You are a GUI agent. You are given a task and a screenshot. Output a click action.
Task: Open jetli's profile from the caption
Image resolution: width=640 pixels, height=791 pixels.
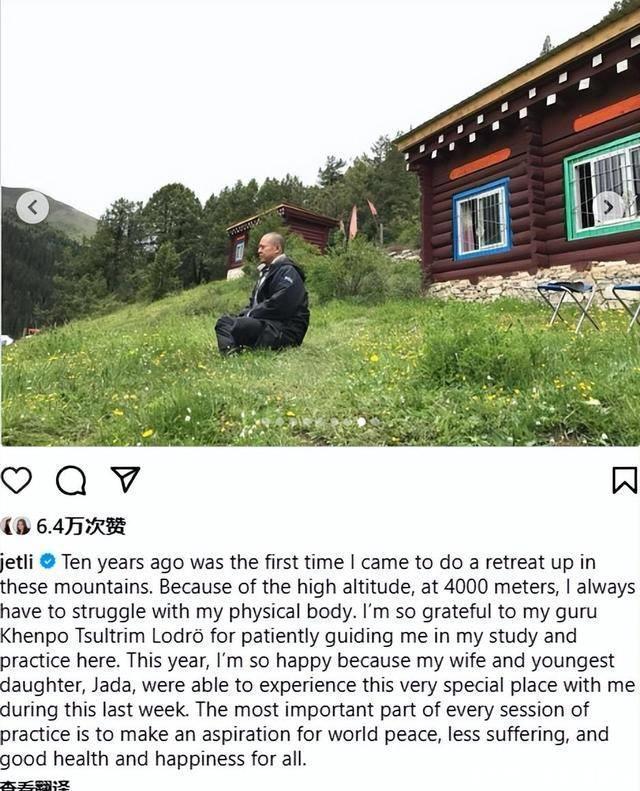tap(17, 561)
